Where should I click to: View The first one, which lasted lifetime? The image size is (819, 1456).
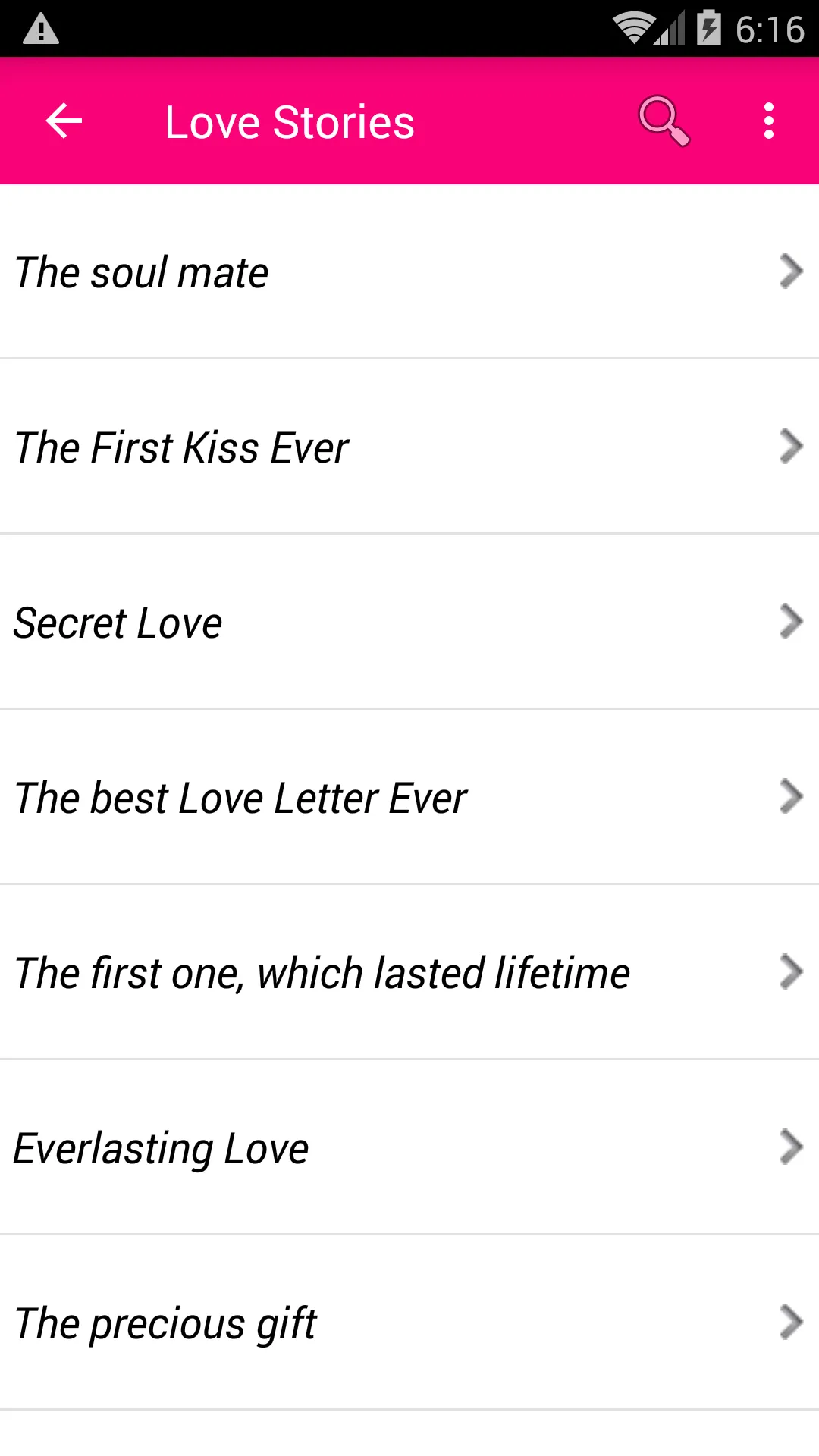point(409,972)
